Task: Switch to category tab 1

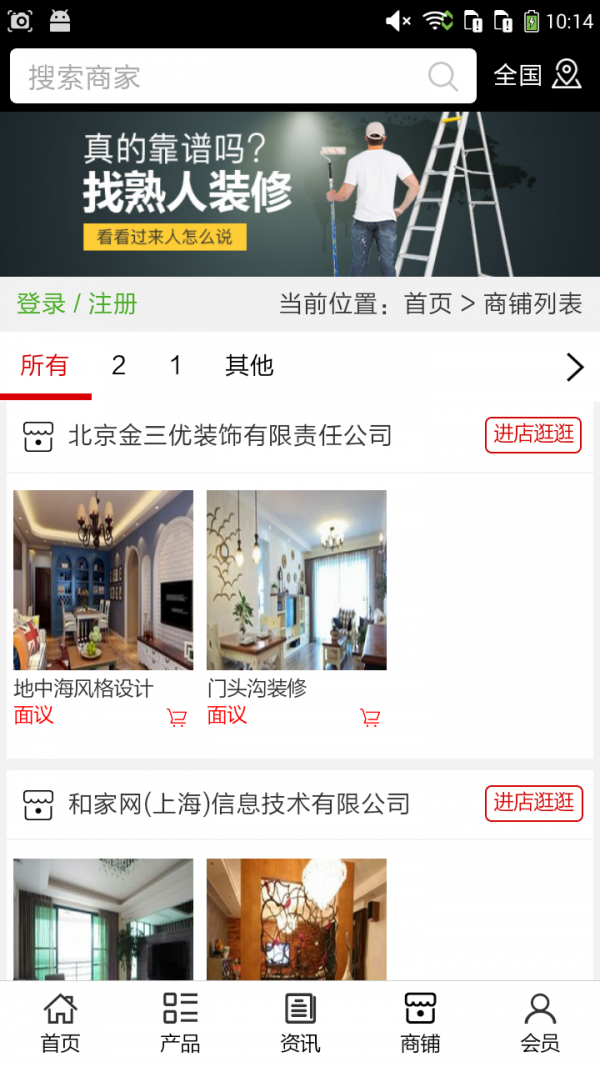Action: 176,366
